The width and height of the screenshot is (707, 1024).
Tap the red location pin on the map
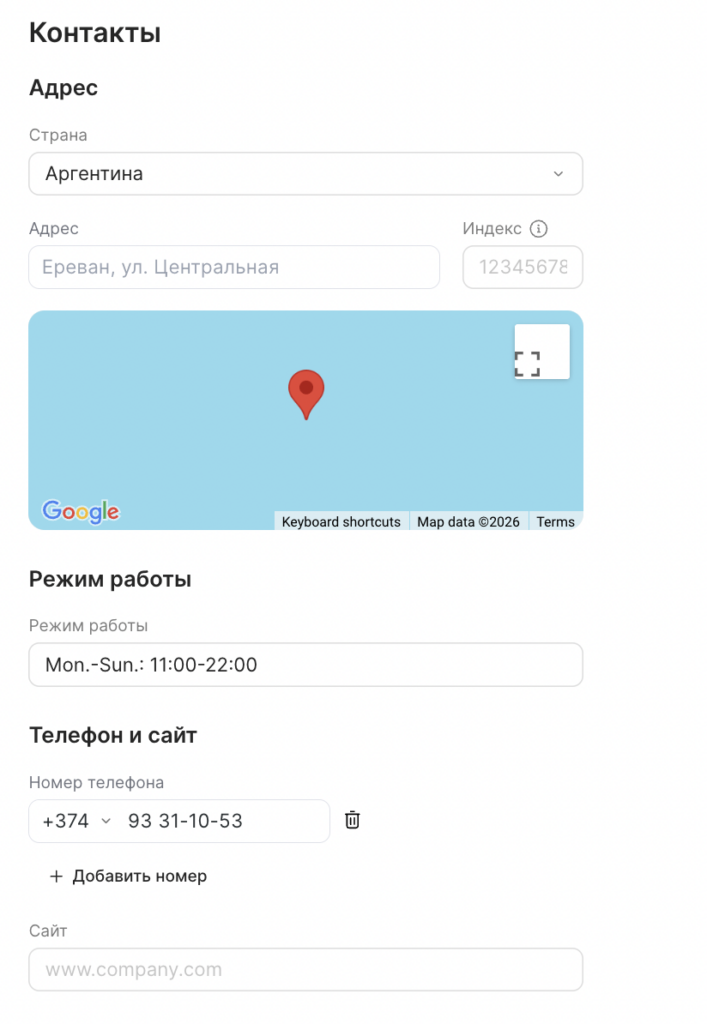[306, 392]
